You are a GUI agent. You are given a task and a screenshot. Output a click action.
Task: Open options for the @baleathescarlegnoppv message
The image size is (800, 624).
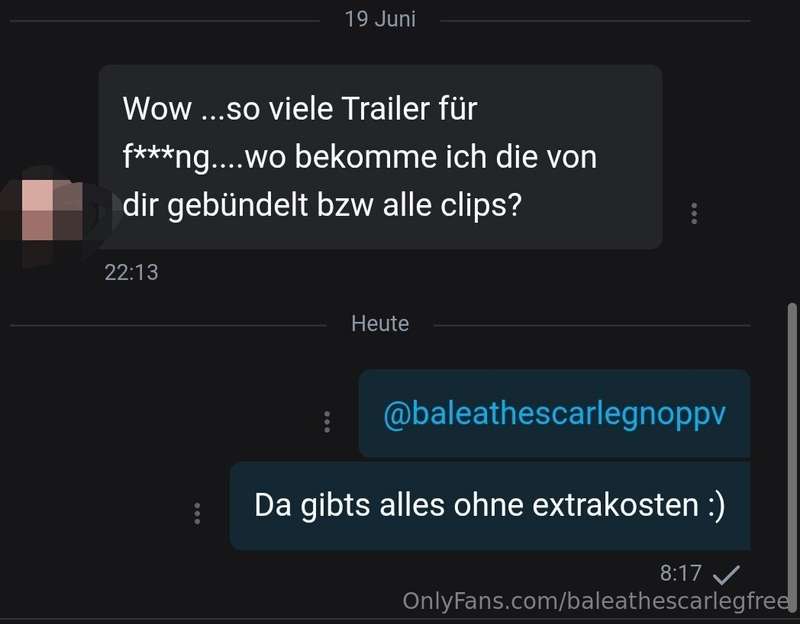(327, 422)
